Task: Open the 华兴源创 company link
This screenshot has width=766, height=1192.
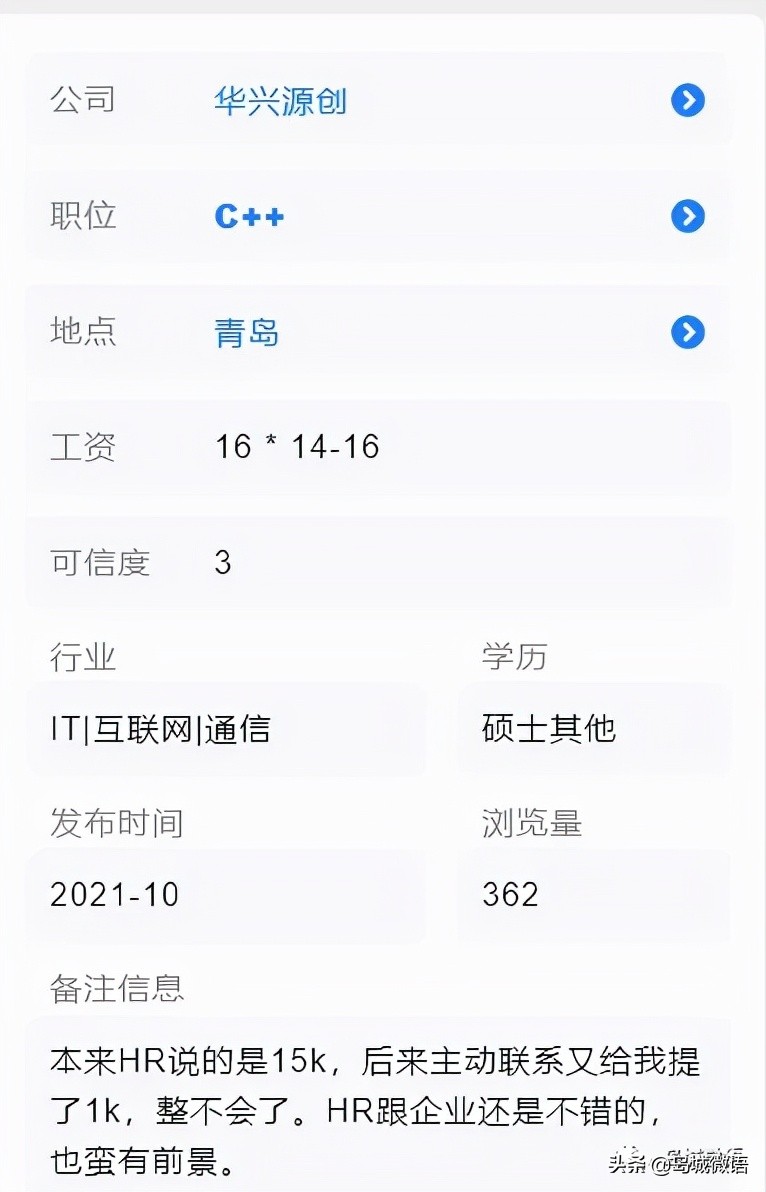Action: (x=280, y=100)
